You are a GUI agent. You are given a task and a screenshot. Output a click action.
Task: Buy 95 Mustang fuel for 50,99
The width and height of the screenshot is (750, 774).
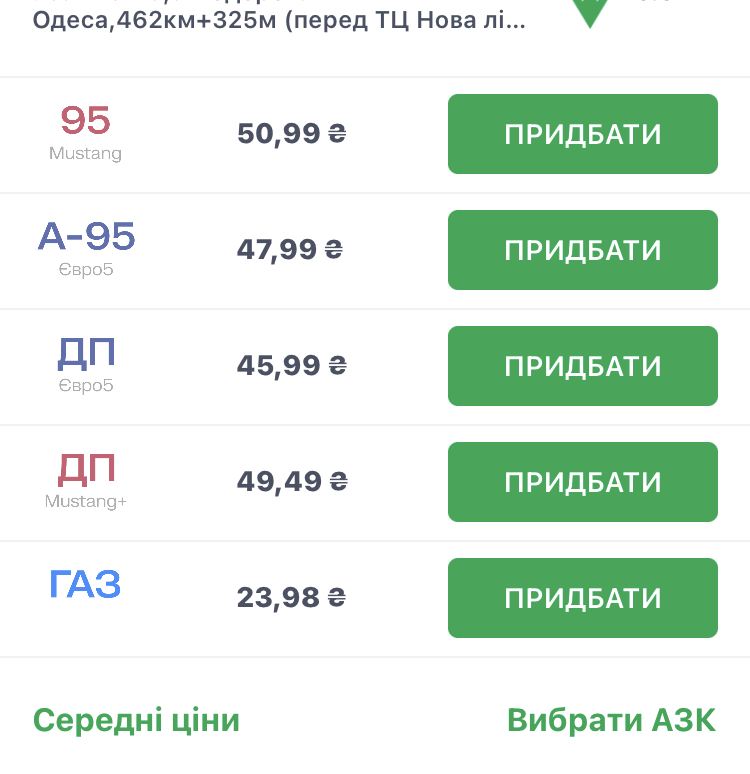(x=582, y=134)
